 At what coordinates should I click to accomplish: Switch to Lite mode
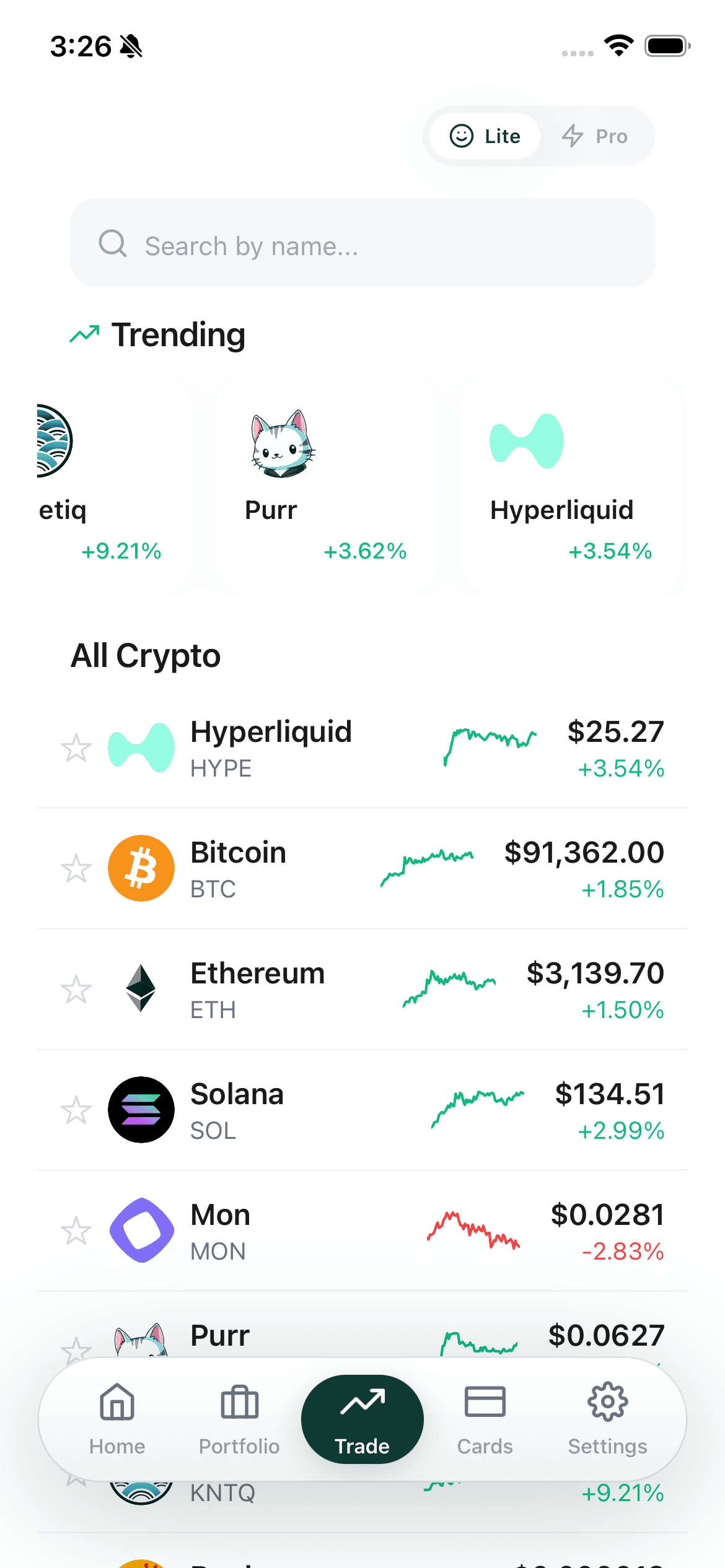(x=486, y=136)
